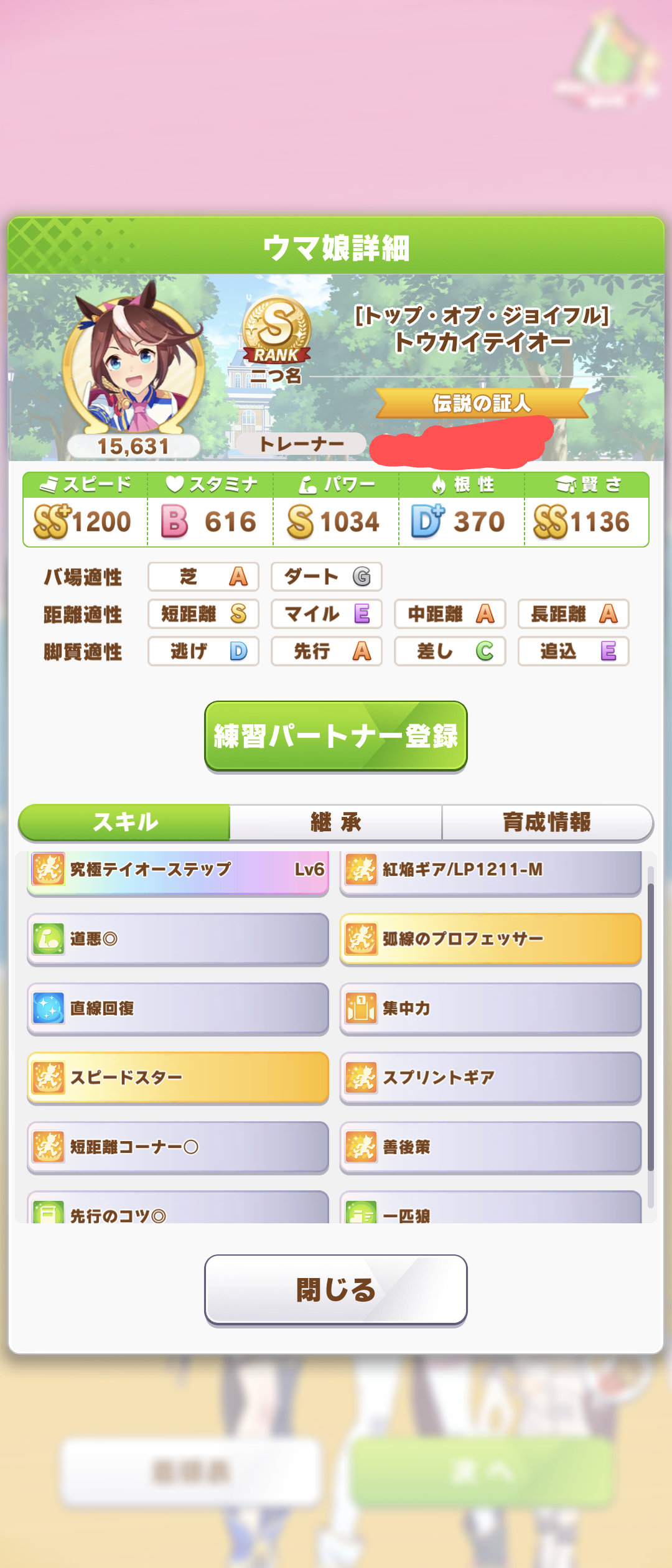Switch to the スキル tab
Image resolution: width=672 pixels, height=1568 pixels.
tap(125, 822)
